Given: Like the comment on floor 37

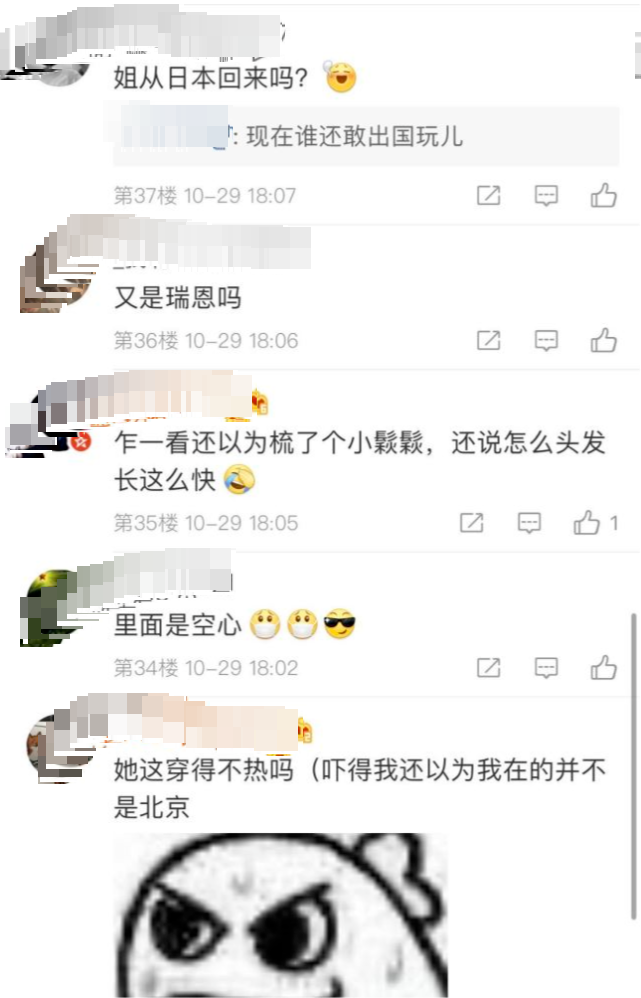Looking at the screenshot, I should click(x=603, y=195).
